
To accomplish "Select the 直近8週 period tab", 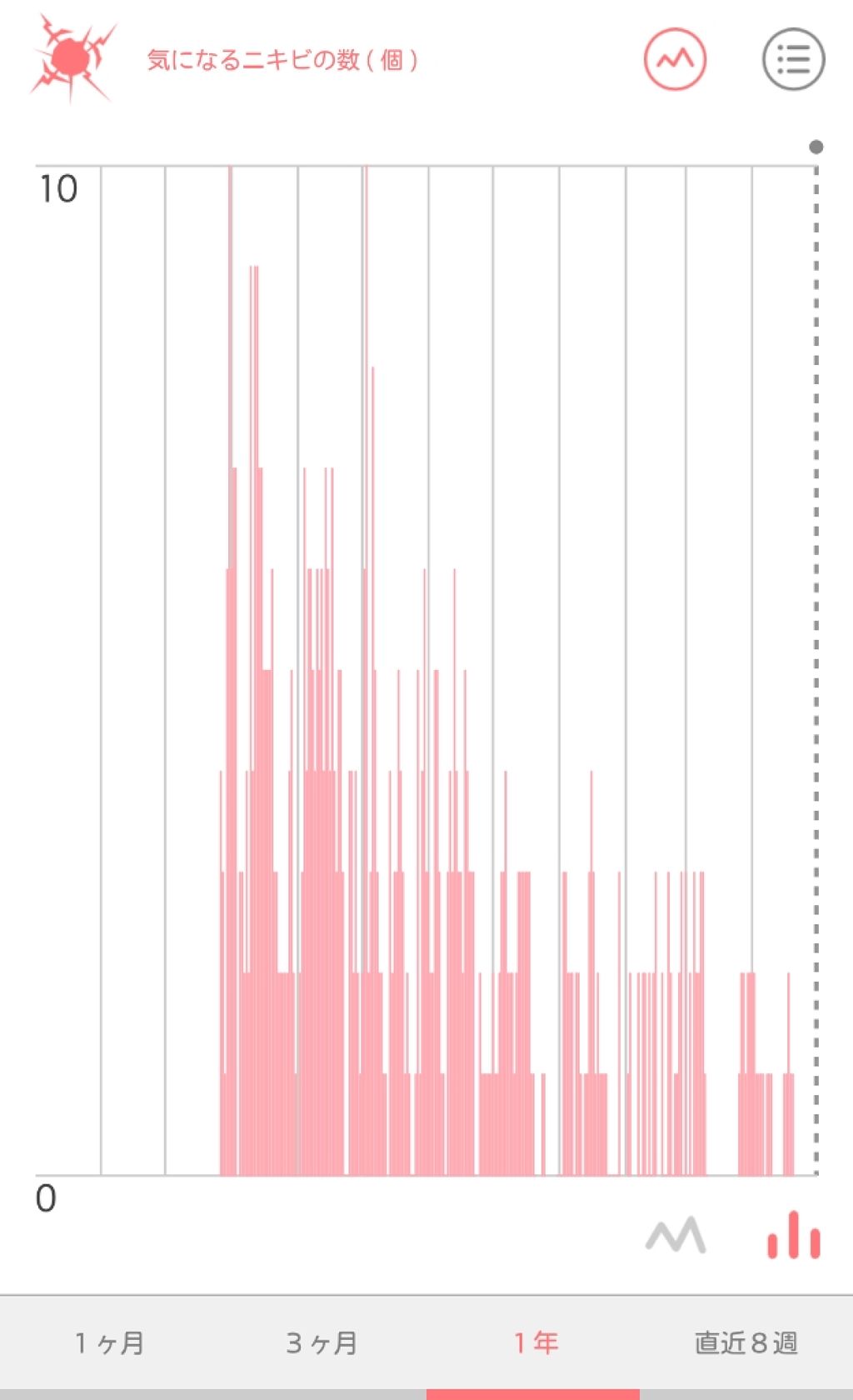I will [x=746, y=1342].
